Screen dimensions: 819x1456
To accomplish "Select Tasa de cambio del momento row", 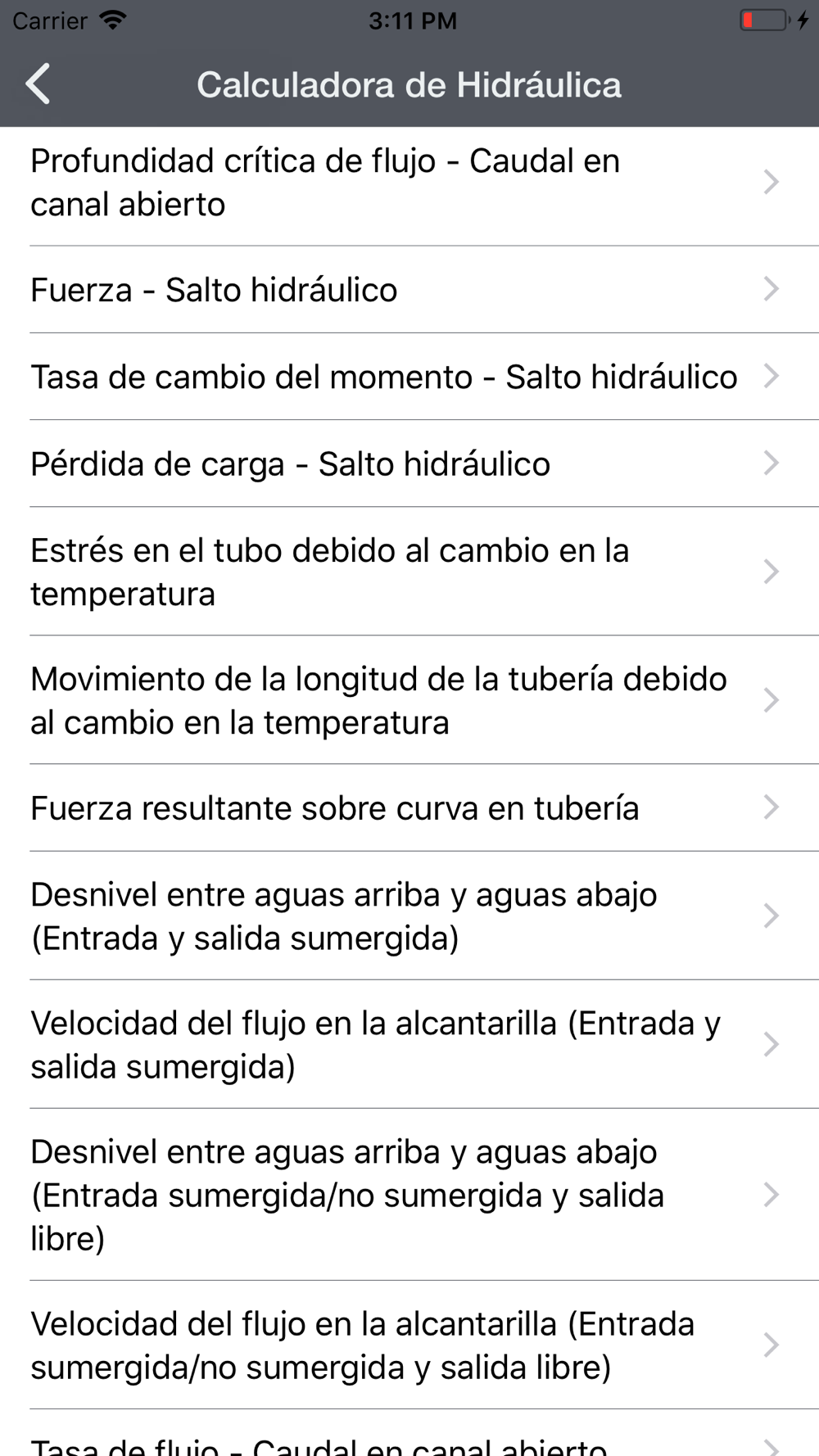I will [x=409, y=377].
